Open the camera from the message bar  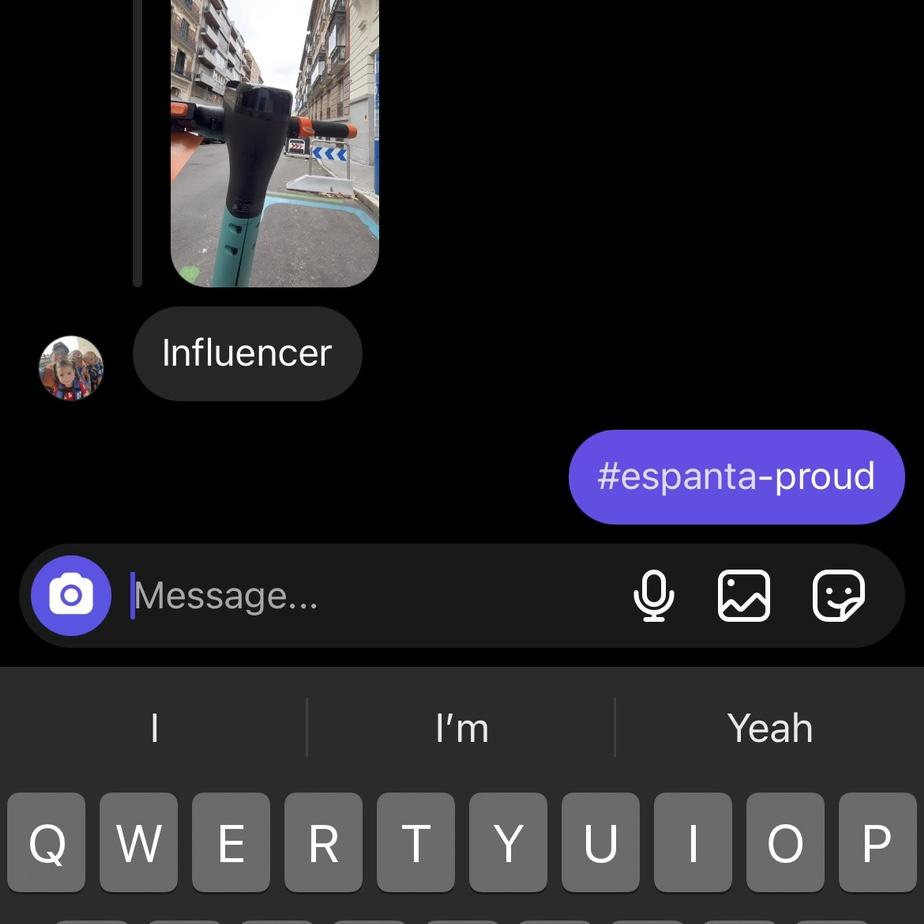71,596
